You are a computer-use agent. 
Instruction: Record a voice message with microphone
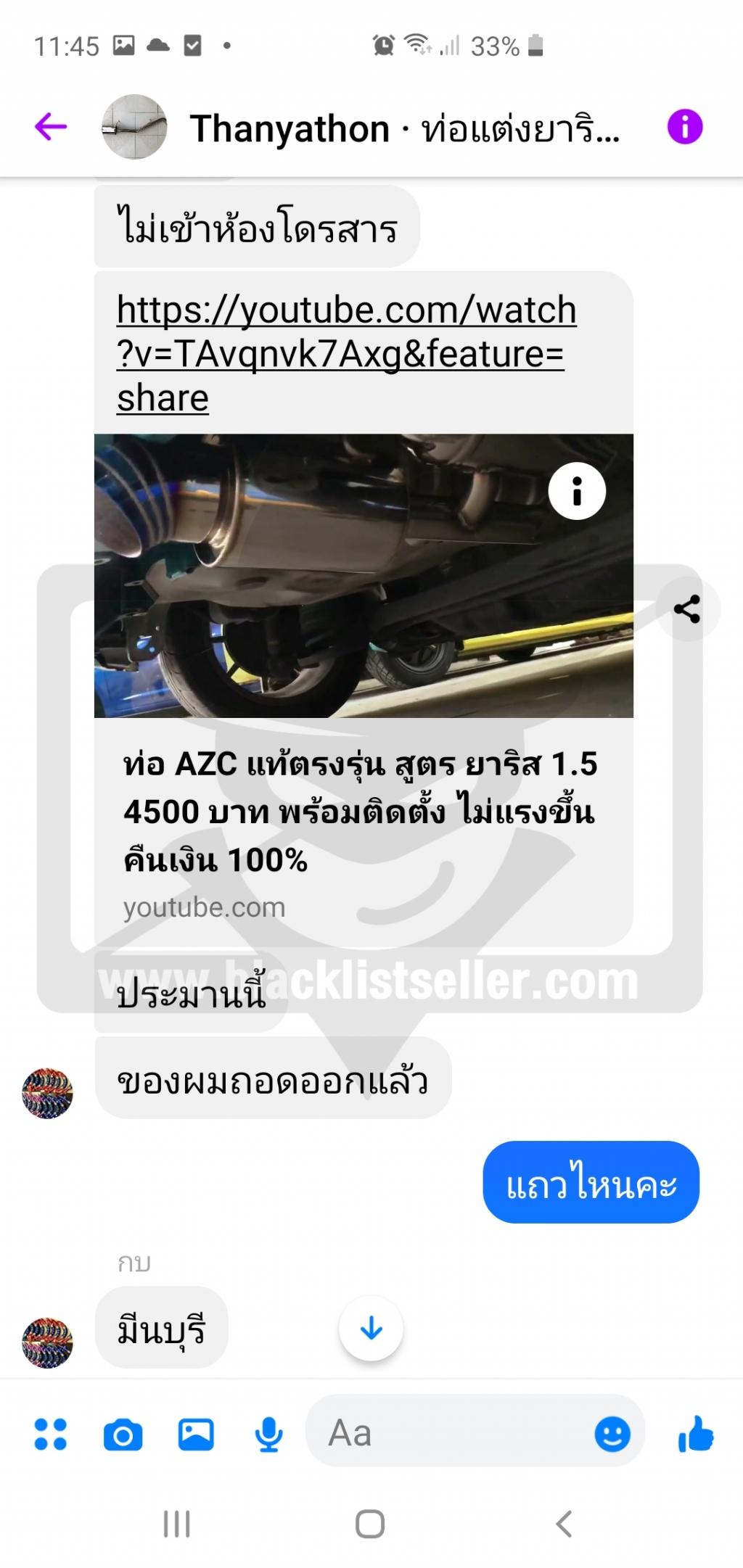(x=268, y=1434)
